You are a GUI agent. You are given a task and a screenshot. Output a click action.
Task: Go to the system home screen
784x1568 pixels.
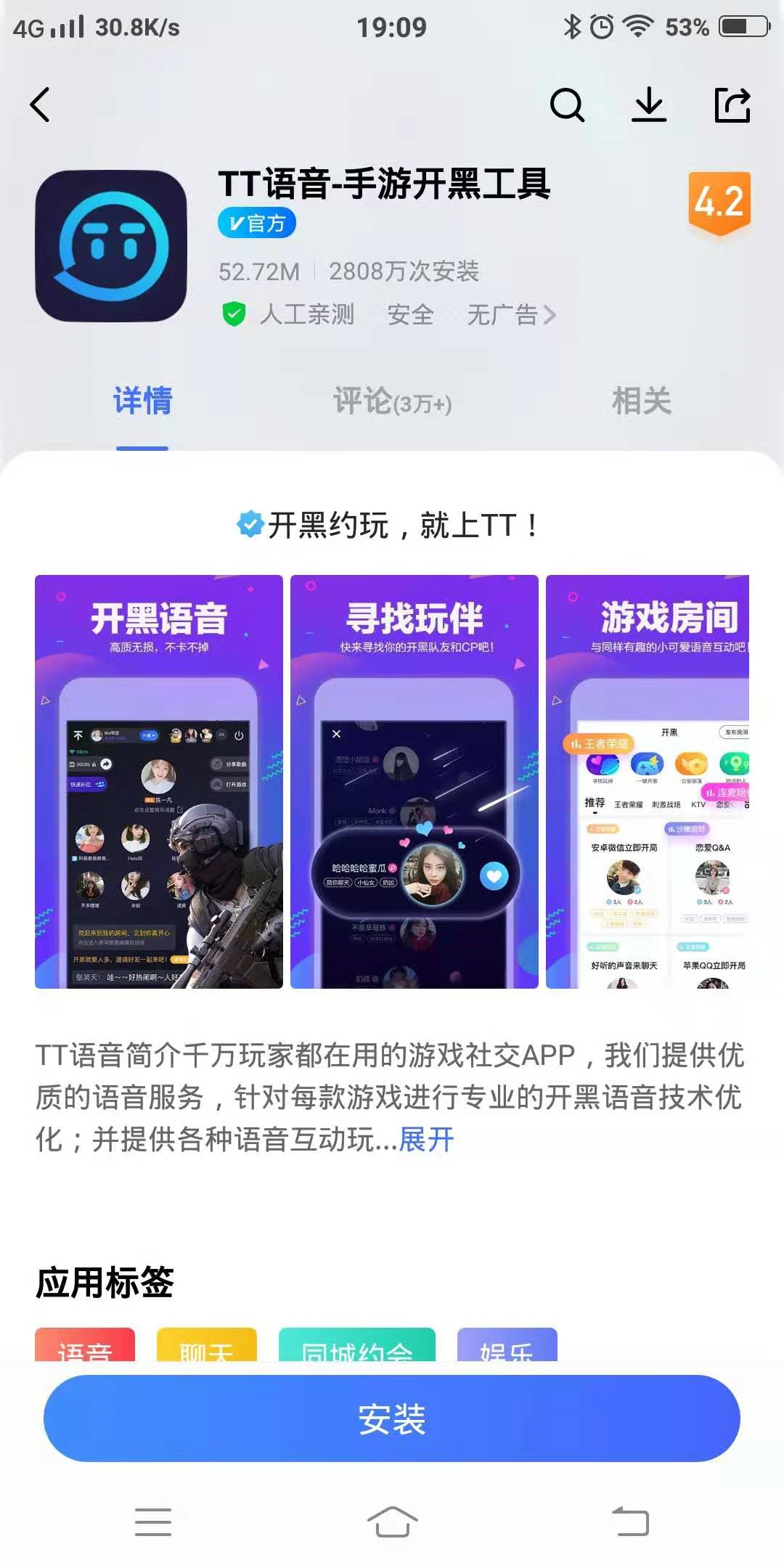tap(392, 1522)
